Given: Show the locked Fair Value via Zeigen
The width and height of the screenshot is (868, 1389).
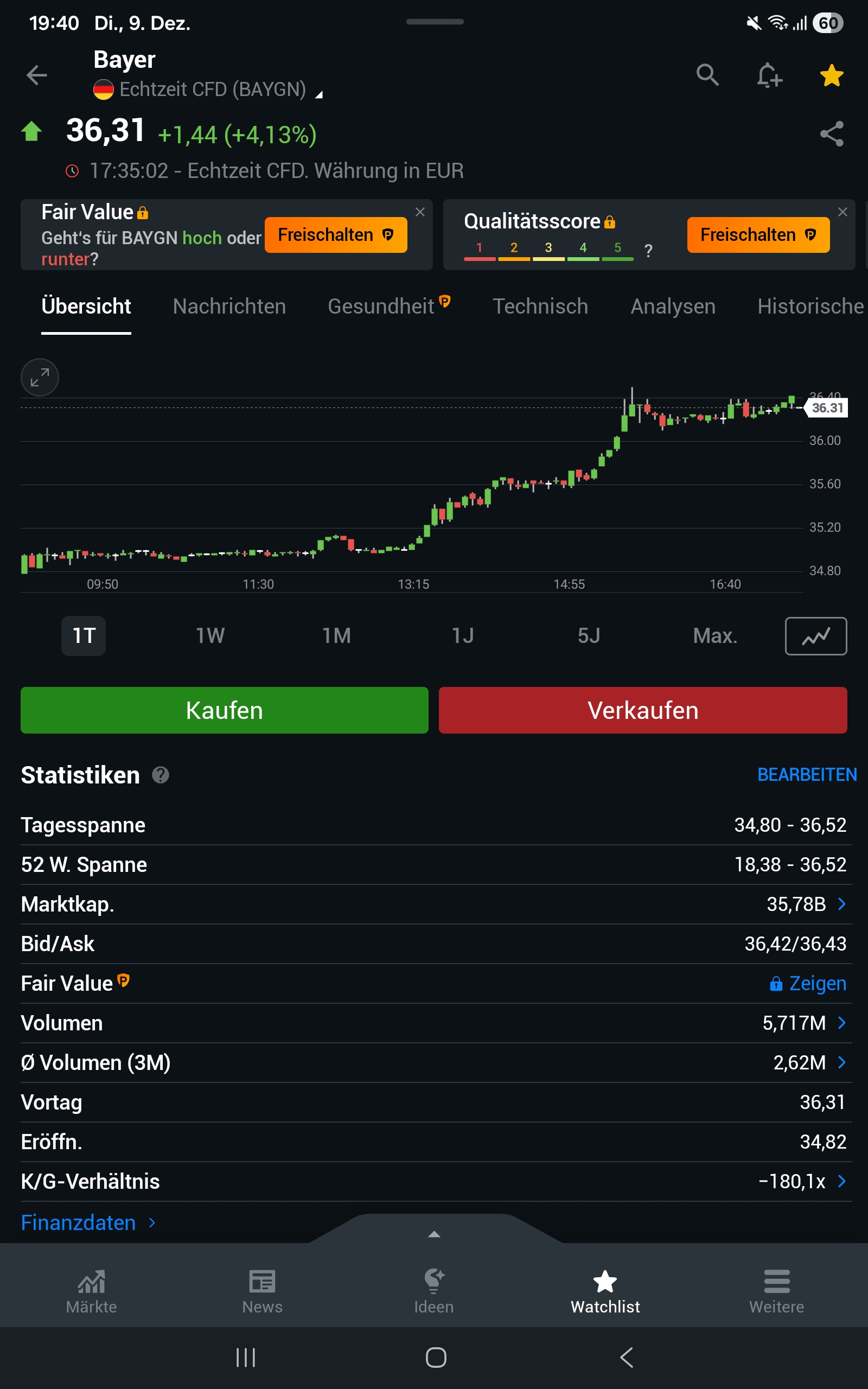Looking at the screenshot, I should pyautogui.click(x=808, y=983).
